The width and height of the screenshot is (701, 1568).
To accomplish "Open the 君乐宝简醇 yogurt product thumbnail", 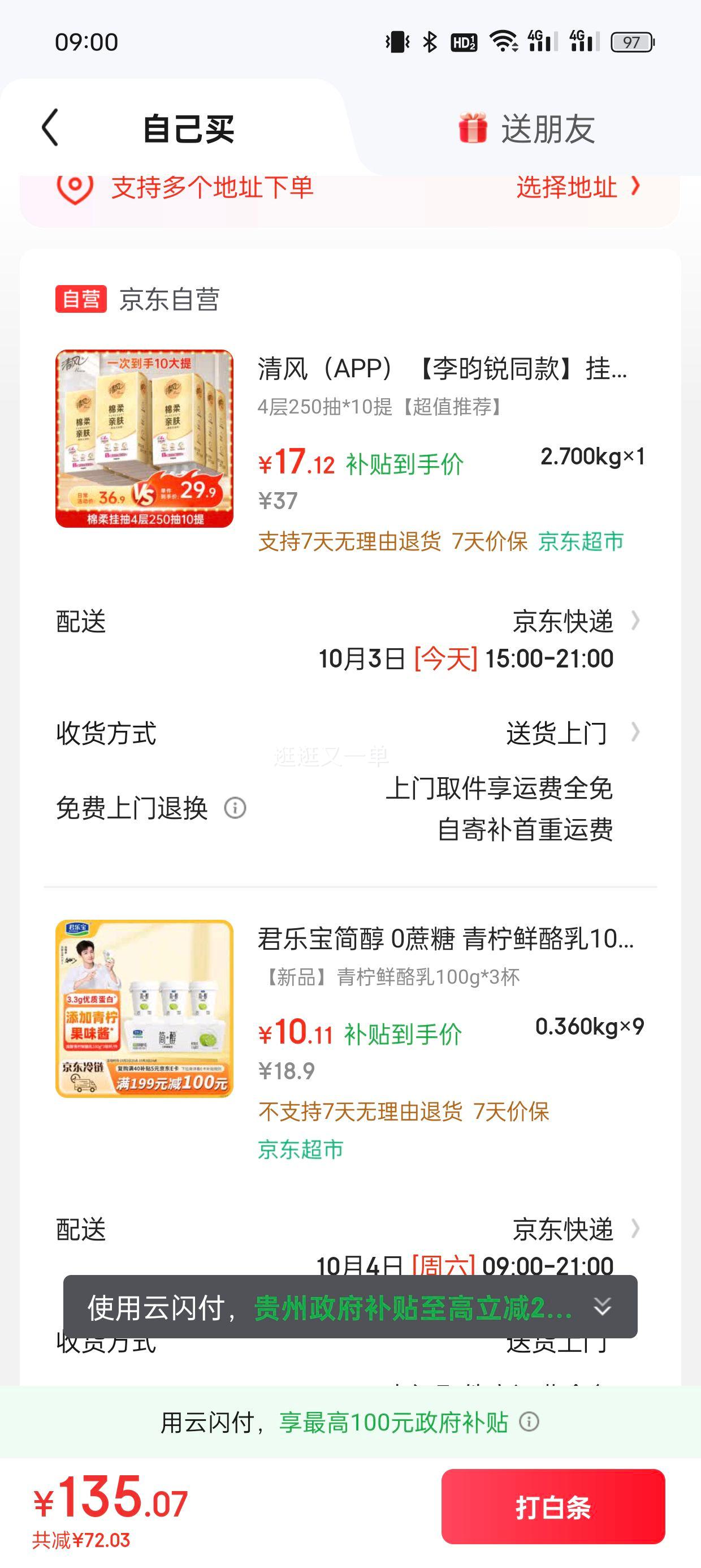I will [x=144, y=1009].
